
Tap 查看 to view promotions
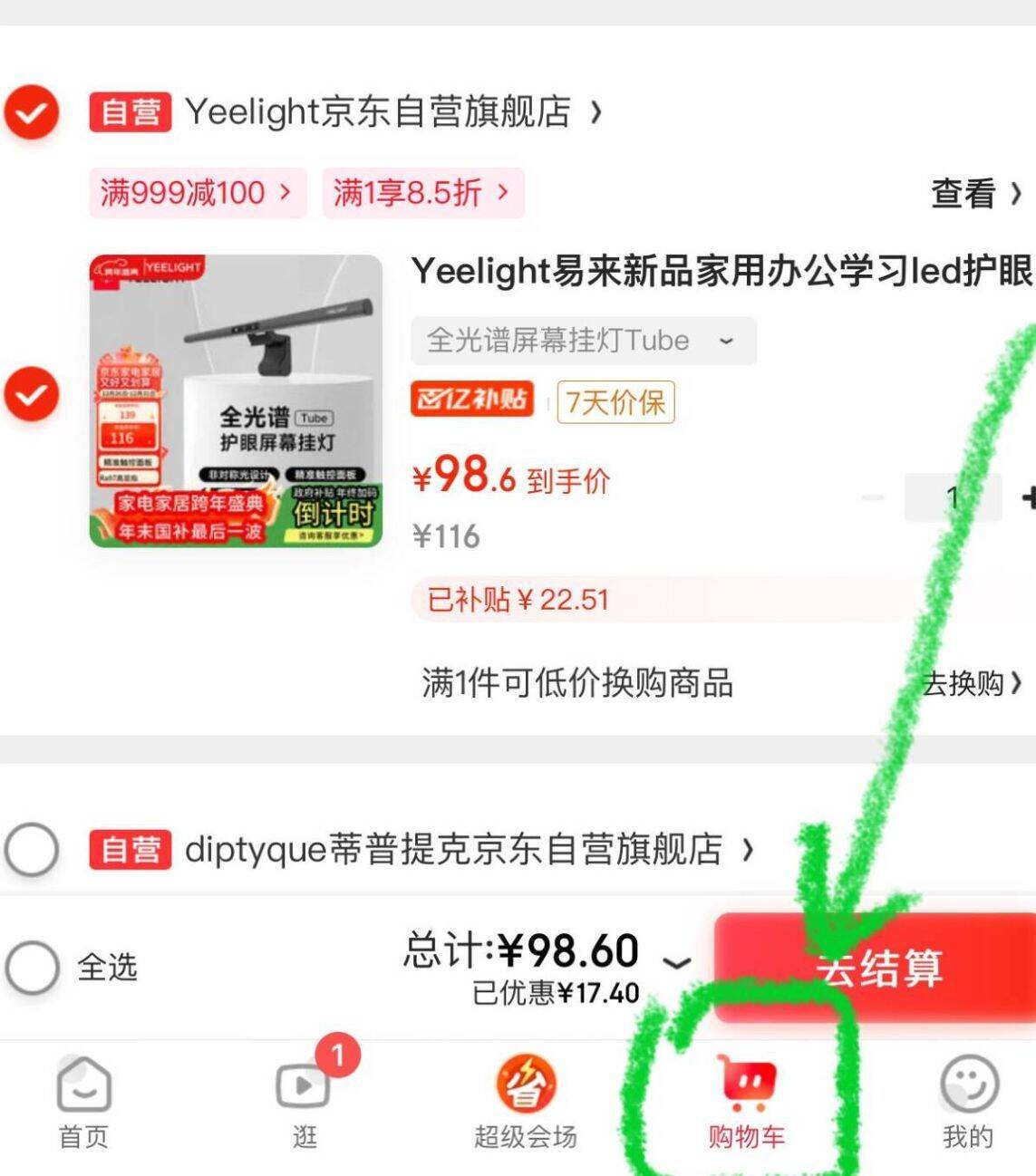pyautogui.click(x=975, y=193)
